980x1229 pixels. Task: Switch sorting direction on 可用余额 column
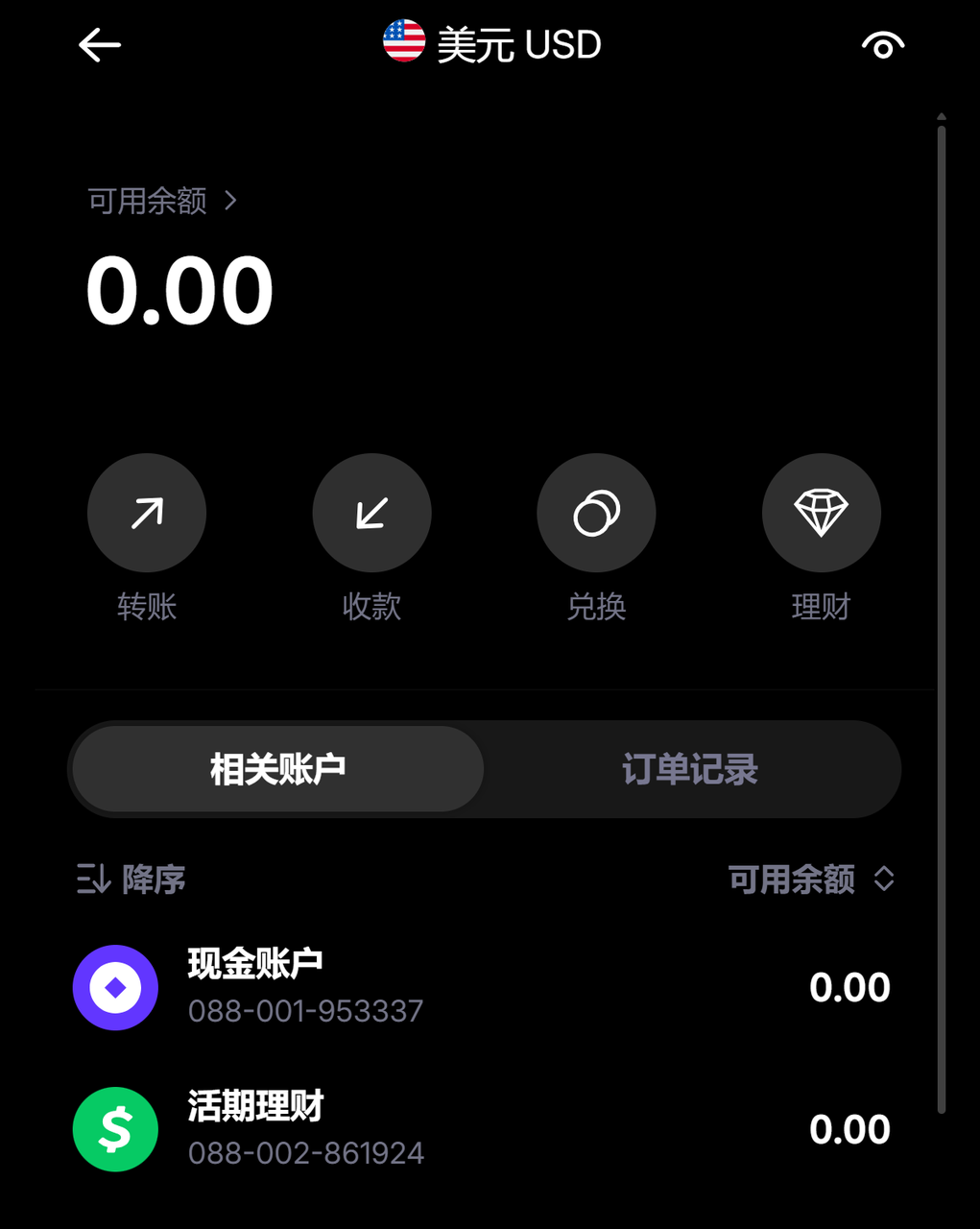point(883,880)
